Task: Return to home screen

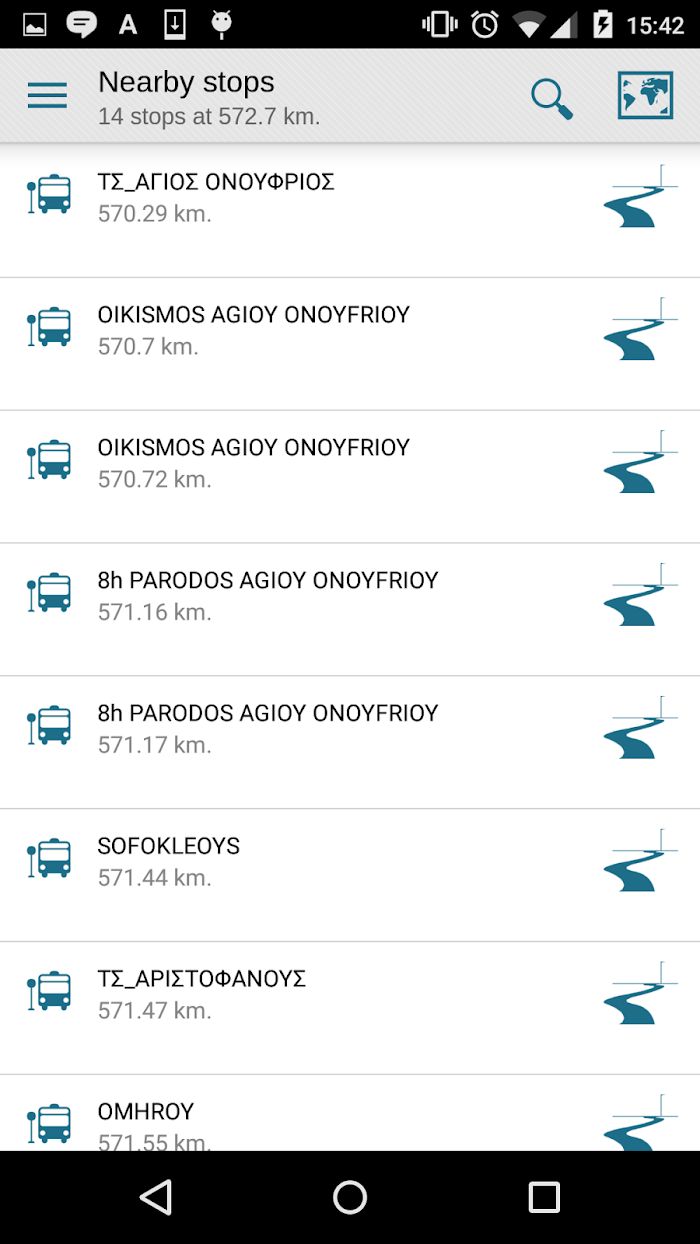Action: coord(350,1197)
